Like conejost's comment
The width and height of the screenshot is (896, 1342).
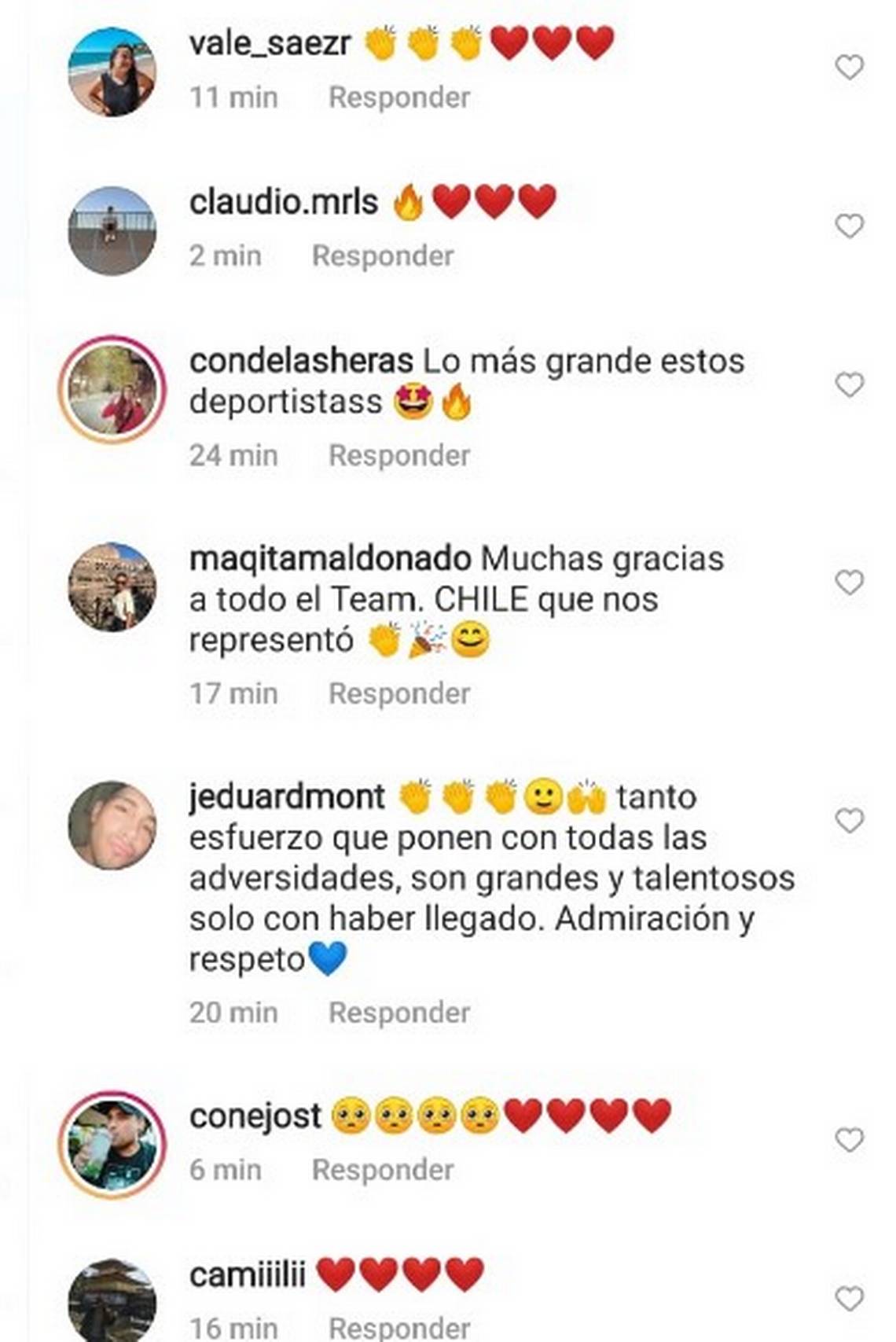(x=849, y=1140)
